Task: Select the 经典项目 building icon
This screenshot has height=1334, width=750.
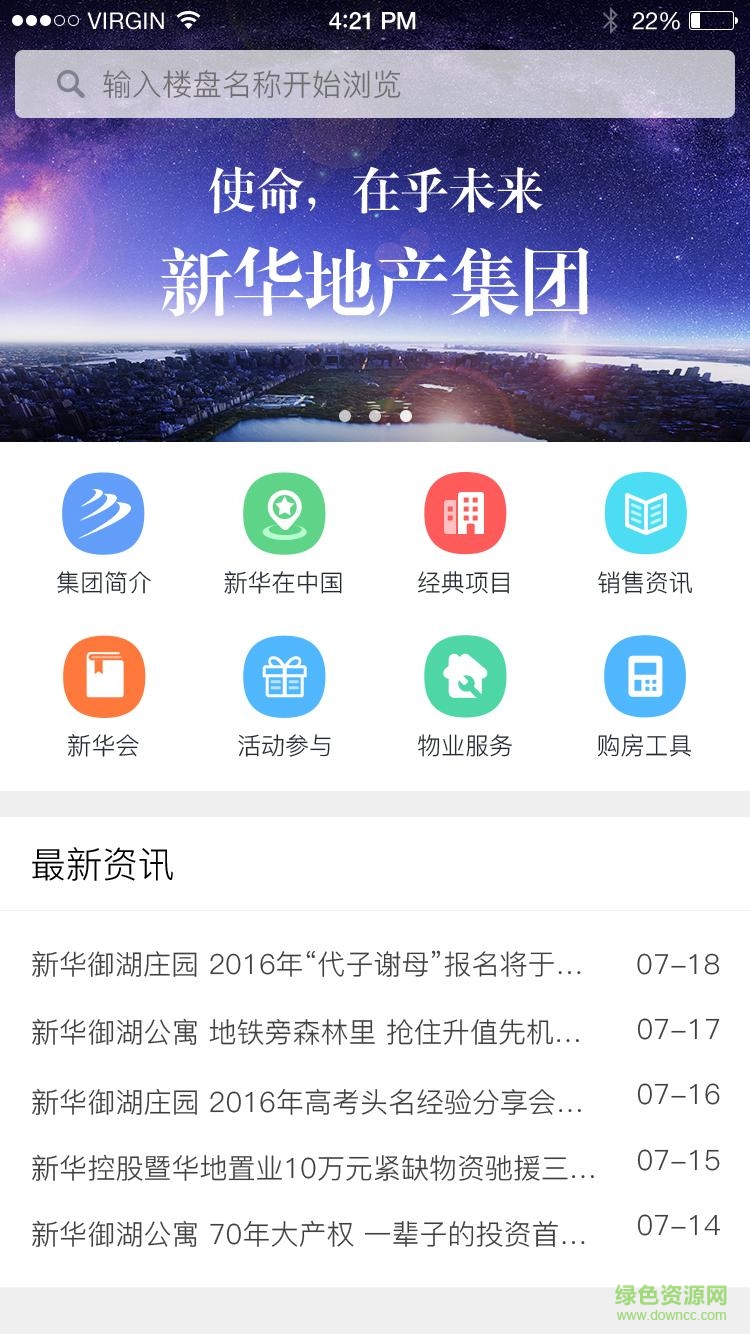Action: tap(465, 512)
